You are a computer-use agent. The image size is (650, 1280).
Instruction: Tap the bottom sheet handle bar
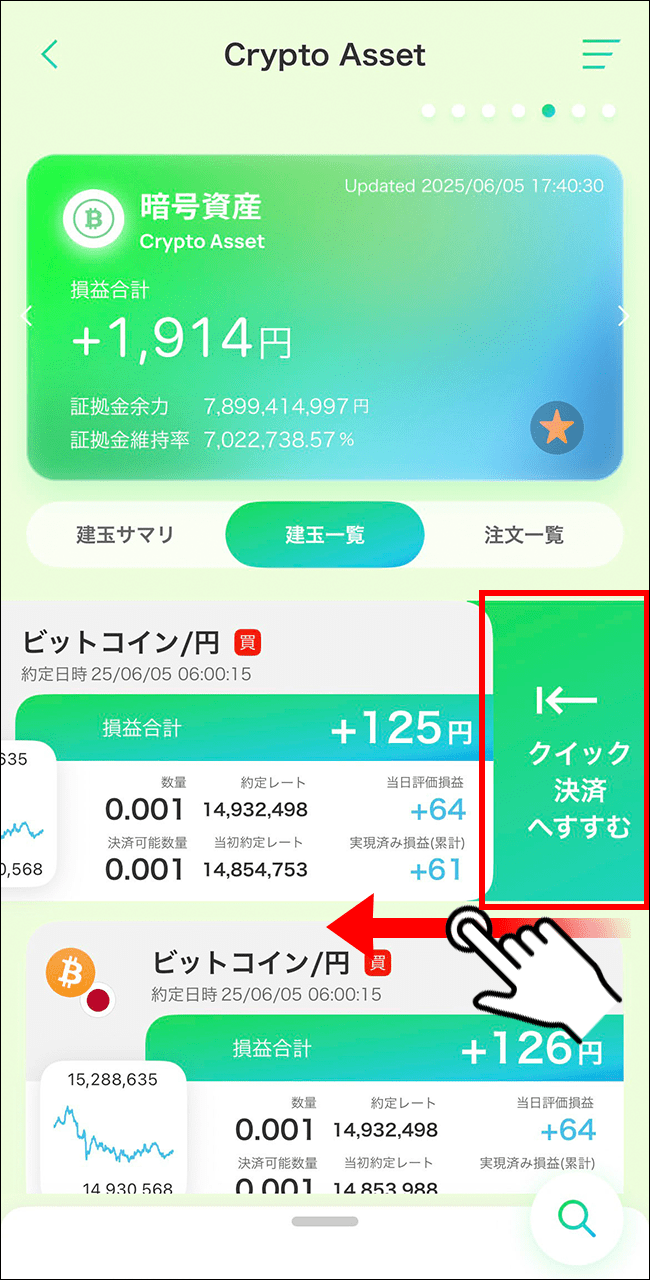click(x=325, y=1222)
